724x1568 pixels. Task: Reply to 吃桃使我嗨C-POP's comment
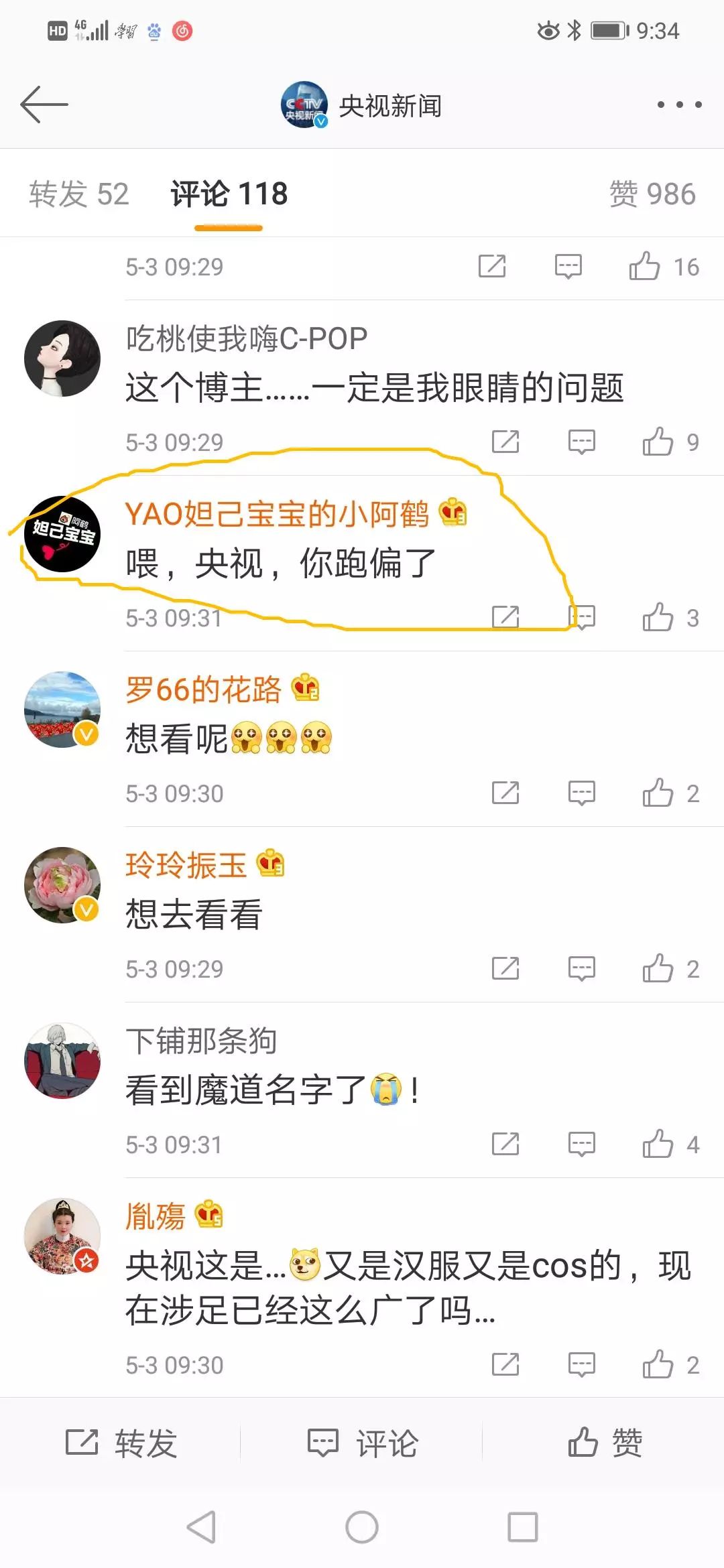tap(581, 442)
